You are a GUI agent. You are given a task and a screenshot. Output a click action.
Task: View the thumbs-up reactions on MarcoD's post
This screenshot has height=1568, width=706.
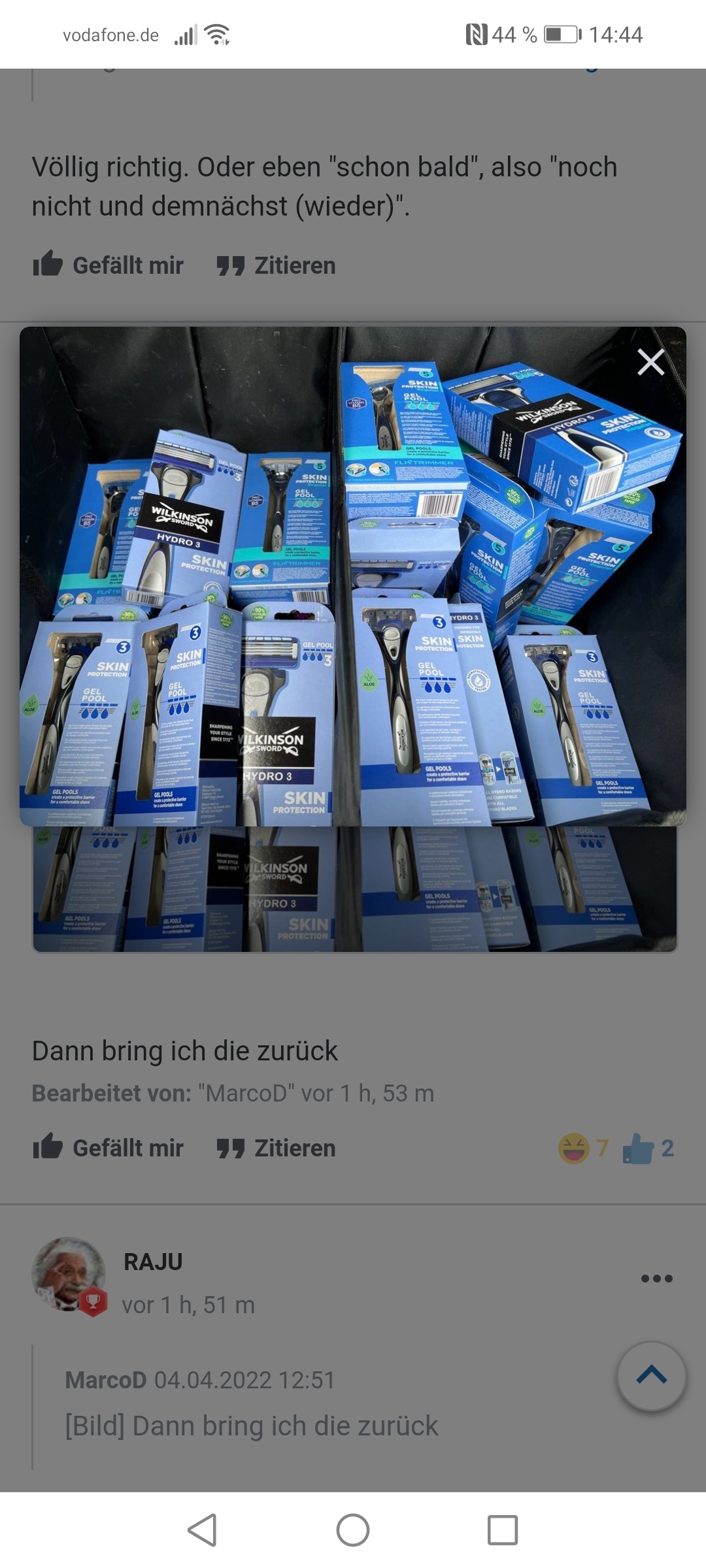point(648,1148)
